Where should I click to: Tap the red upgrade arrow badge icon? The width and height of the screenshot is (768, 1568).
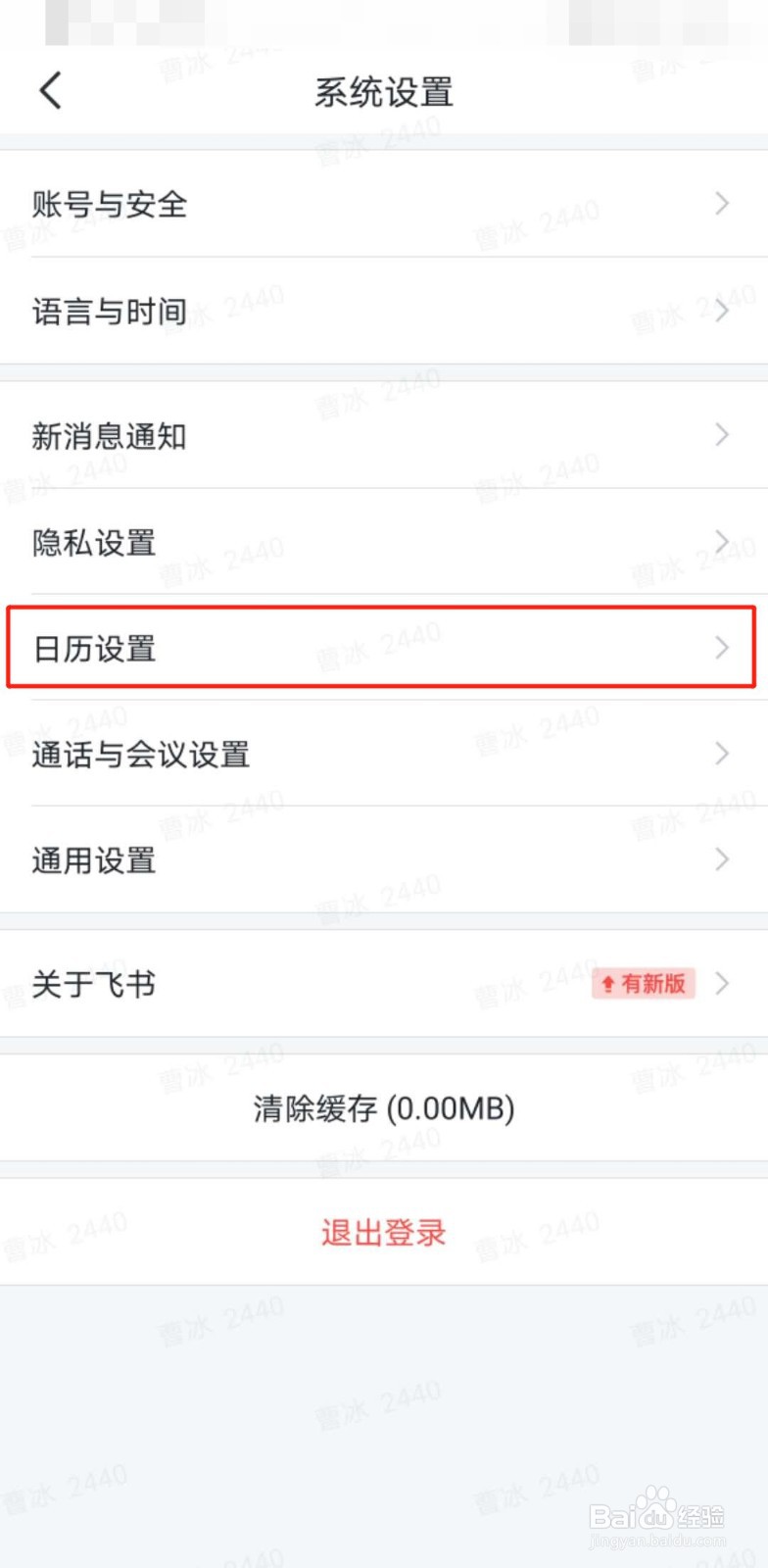click(x=608, y=984)
